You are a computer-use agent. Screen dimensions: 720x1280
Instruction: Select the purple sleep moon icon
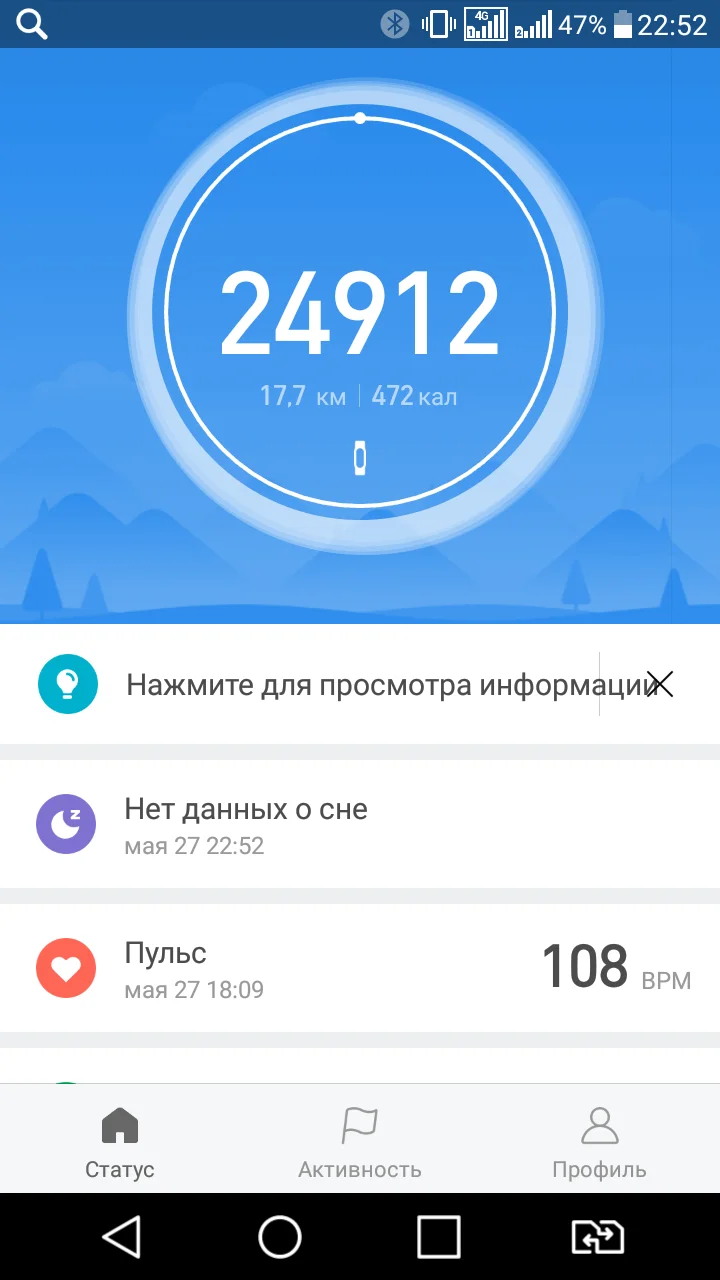[x=66, y=824]
